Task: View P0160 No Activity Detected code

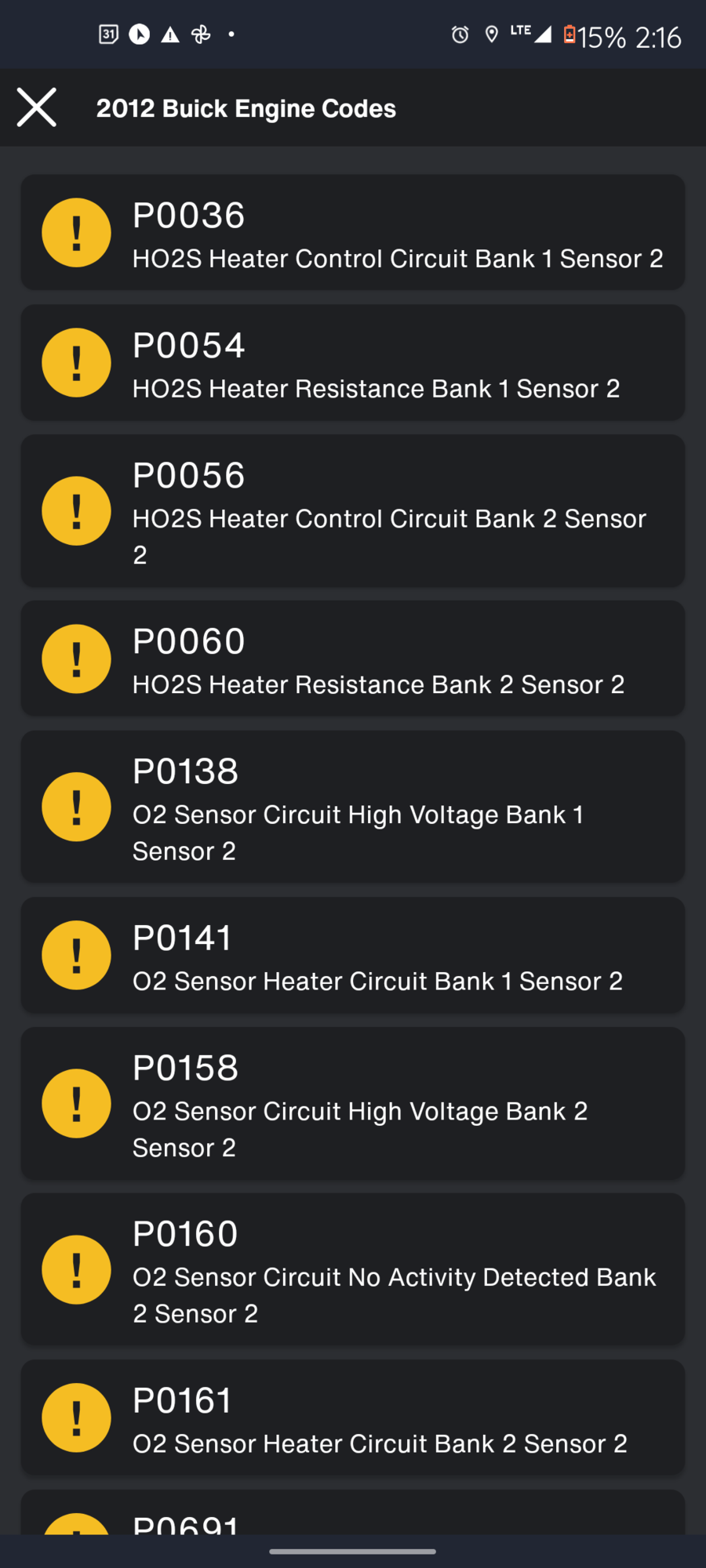Action: click(353, 1269)
